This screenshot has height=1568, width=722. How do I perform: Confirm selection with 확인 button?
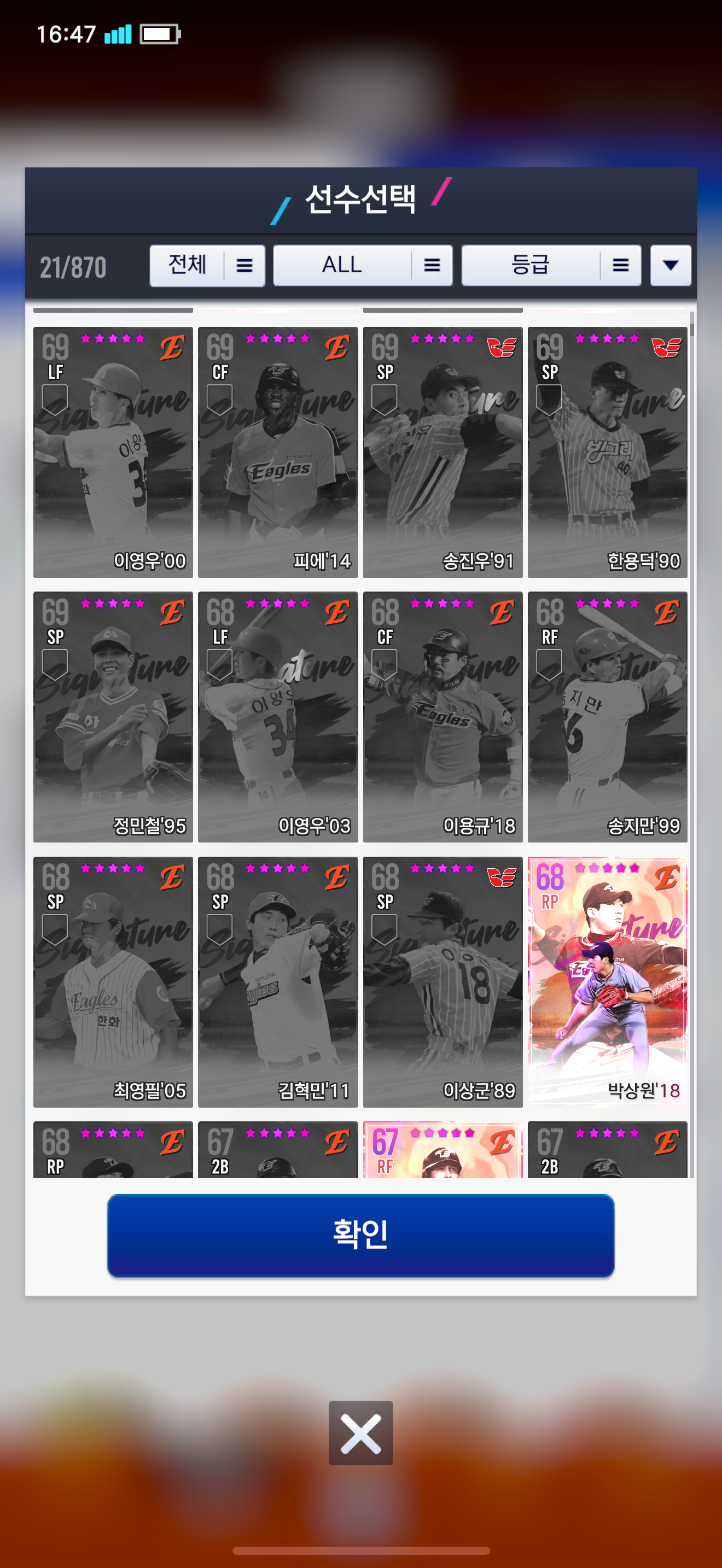[360, 1235]
